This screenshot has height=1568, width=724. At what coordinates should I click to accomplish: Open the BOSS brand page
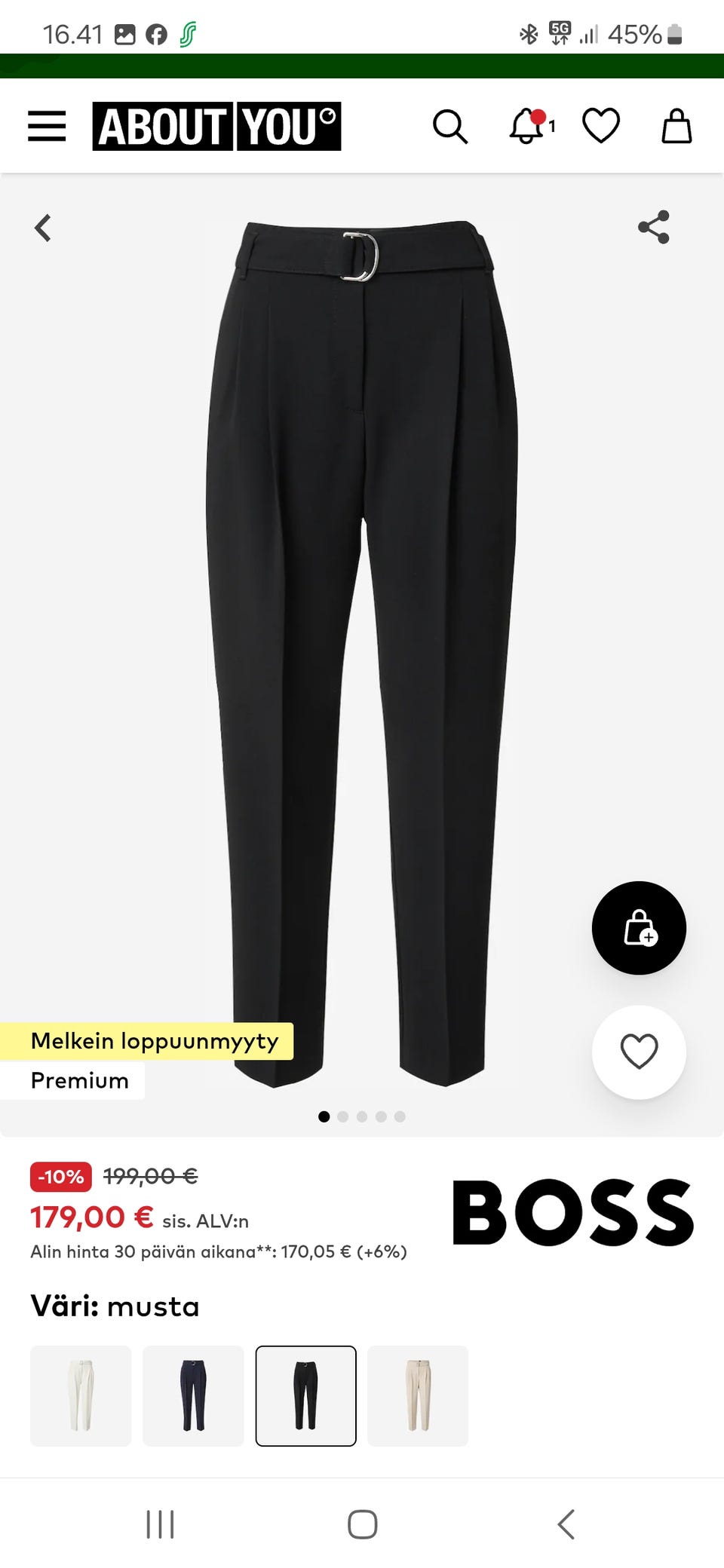click(573, 1212)
